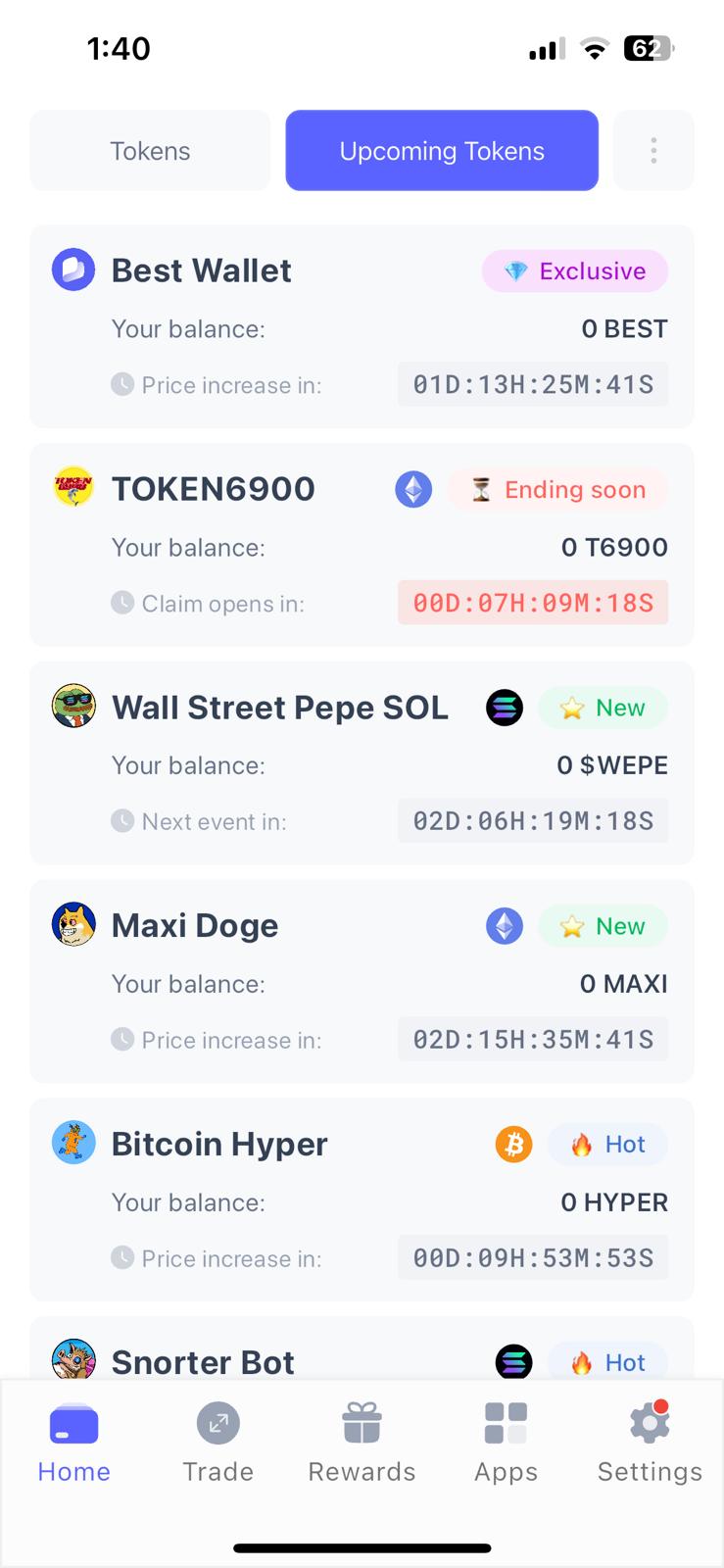Click the TOKEN6900 claim countdown timer
The height and width of the screenshot is (1568, 724).
click(x=532, y=603)
